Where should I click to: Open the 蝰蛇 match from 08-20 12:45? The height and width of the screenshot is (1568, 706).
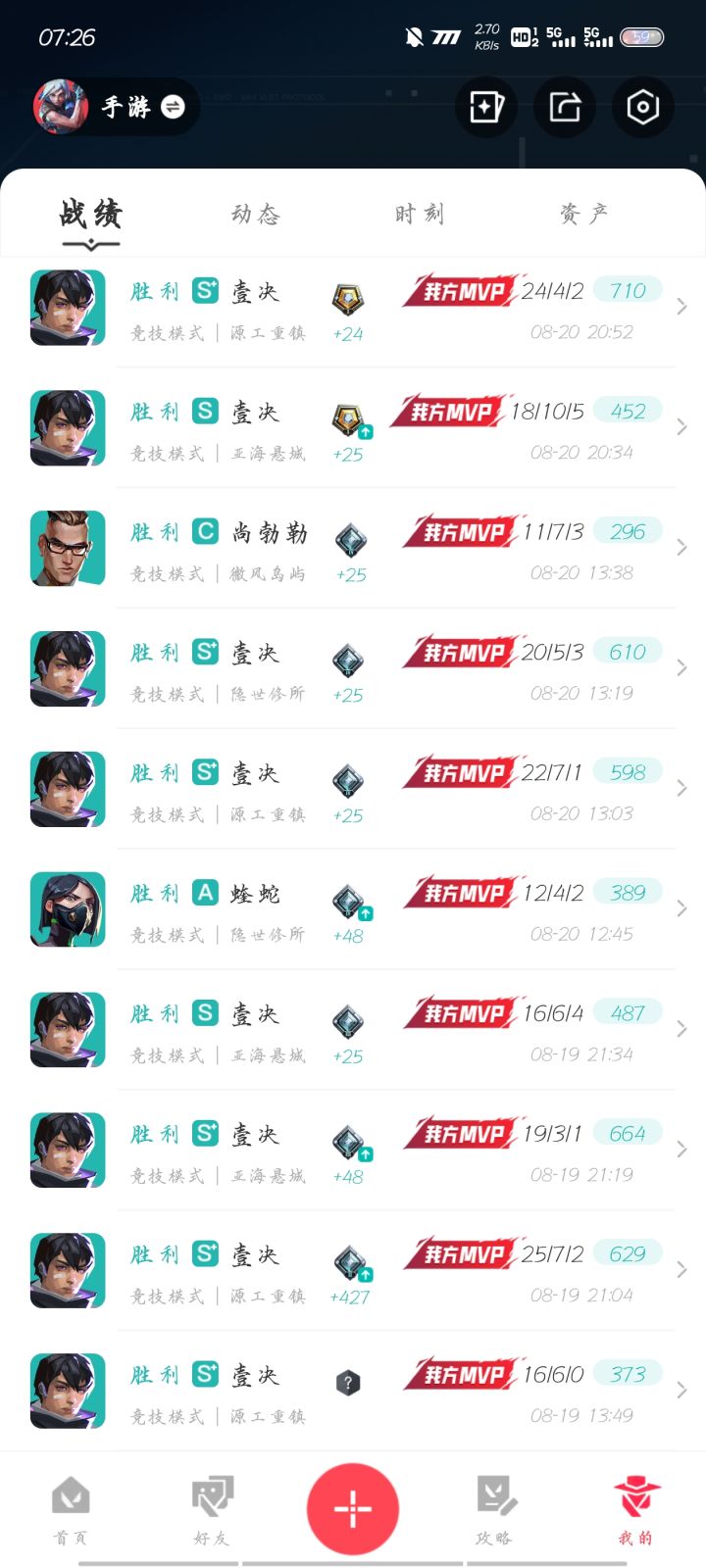(x=353, y=910)
